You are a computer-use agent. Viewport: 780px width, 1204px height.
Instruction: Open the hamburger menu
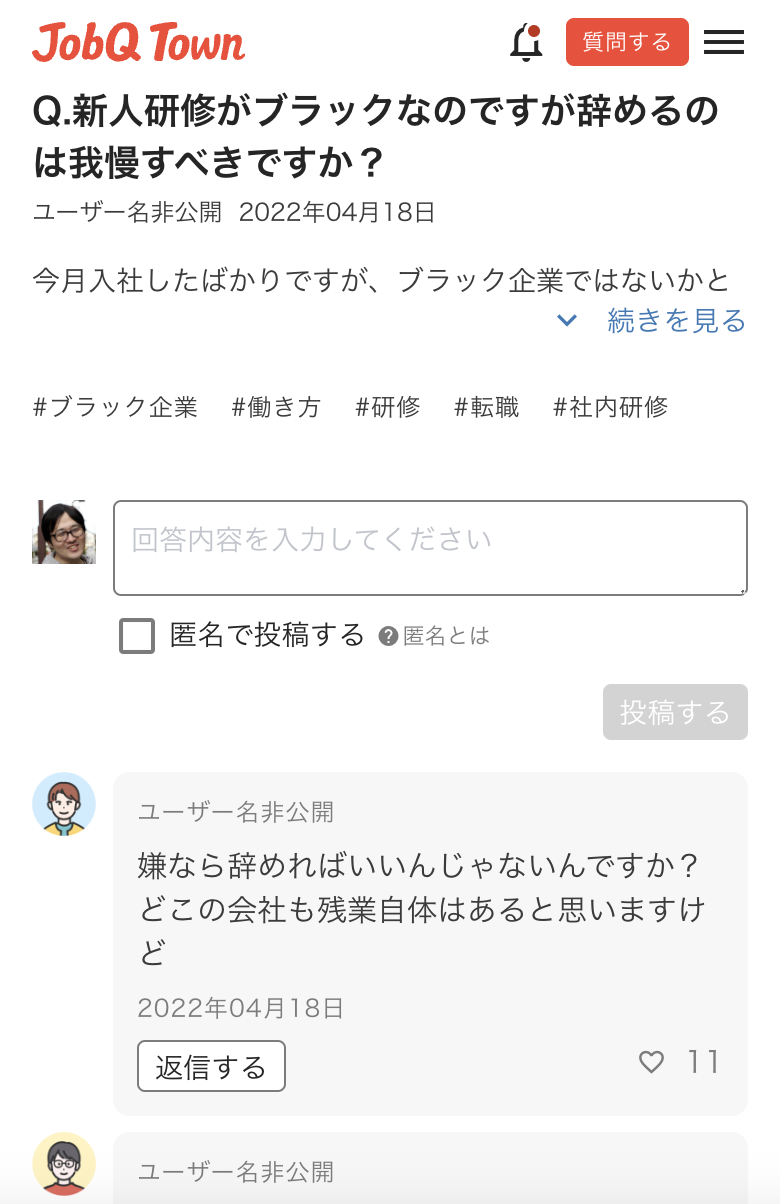tap(724, 42)
